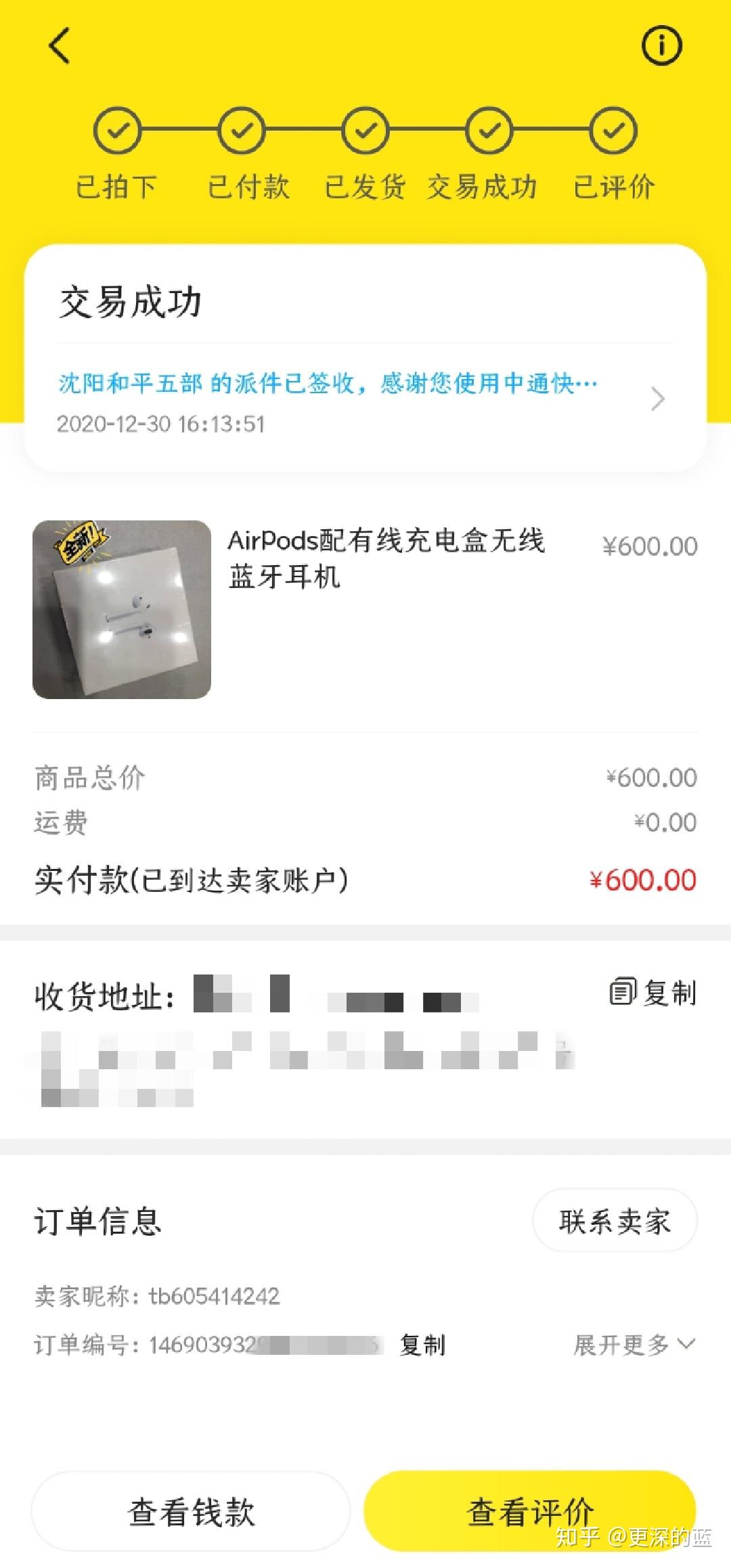
Task: Copy the order number (订单编号)
Action: [422, 1345]
